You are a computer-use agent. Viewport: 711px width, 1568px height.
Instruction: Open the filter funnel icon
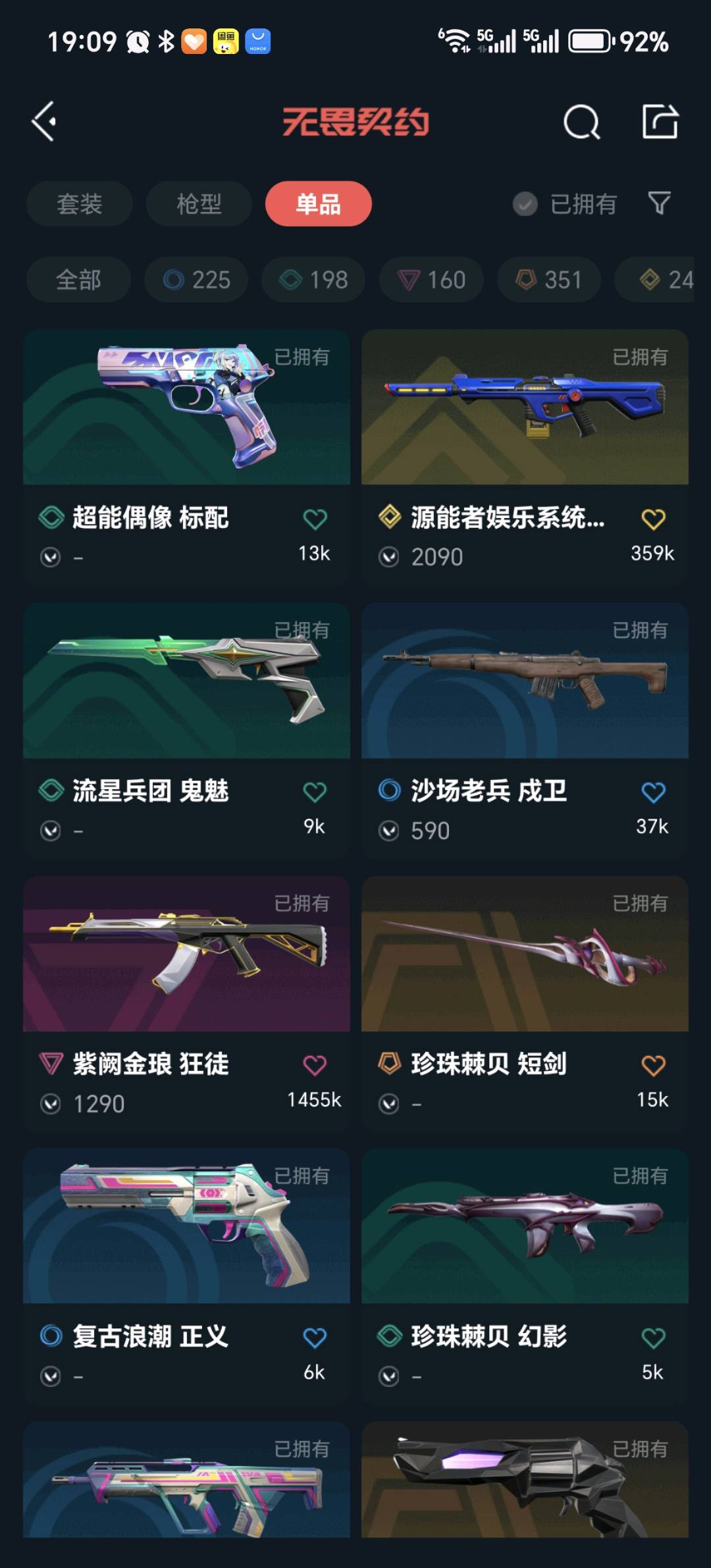tap(659, 203)
